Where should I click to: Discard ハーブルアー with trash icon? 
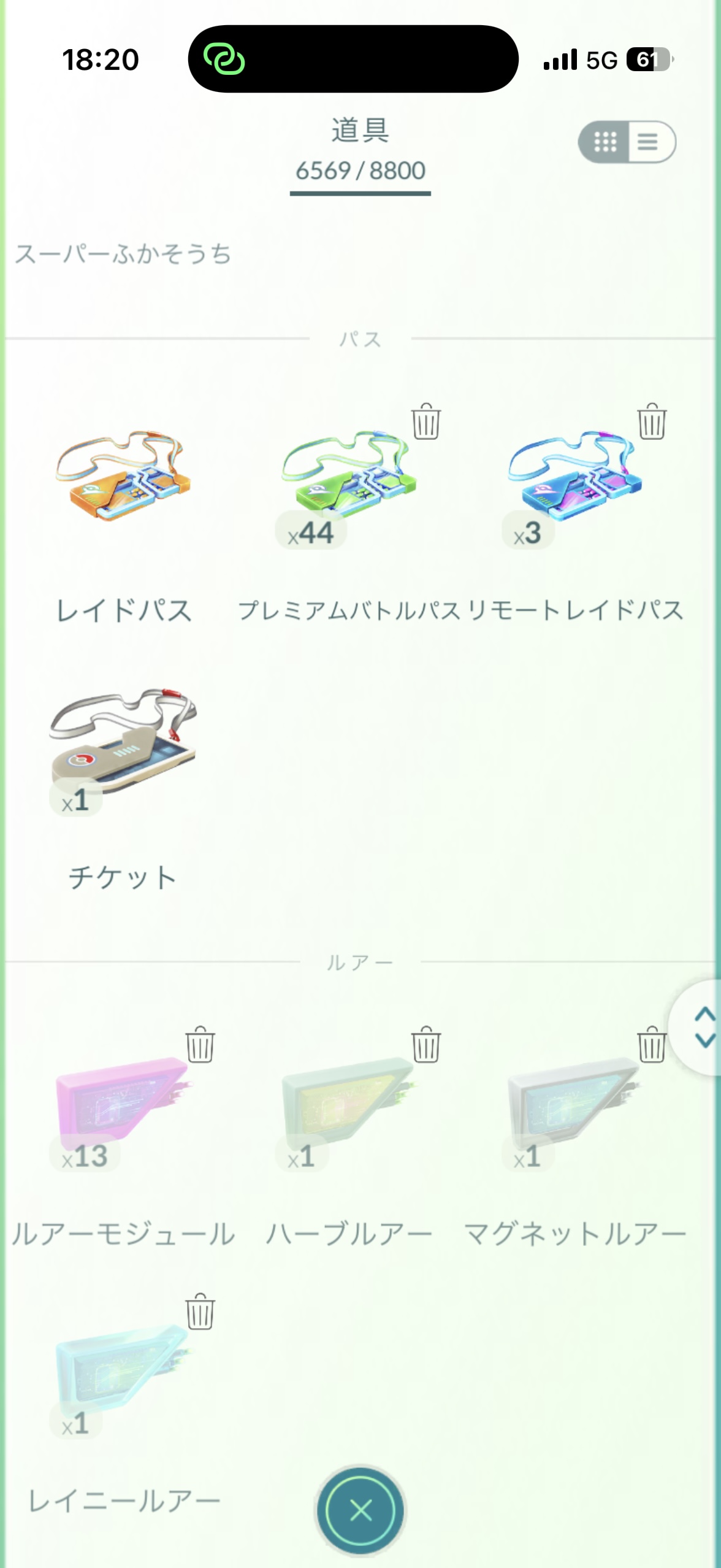425,1045
